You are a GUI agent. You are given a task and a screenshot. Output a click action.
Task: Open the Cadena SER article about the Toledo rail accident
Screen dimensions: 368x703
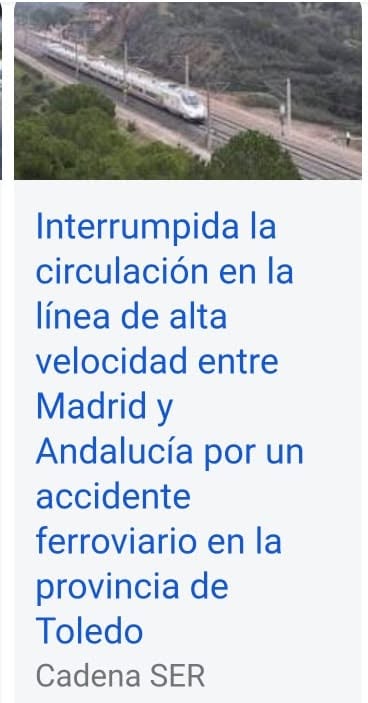169,429
